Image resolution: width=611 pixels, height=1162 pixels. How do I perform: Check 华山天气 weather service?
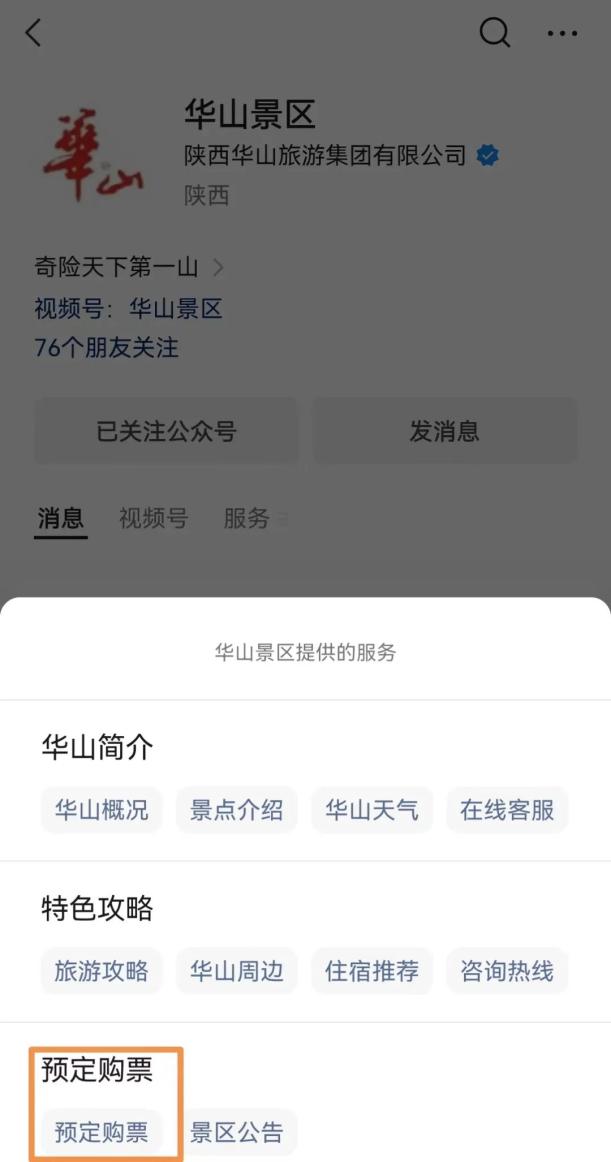(x=372, y=809)
